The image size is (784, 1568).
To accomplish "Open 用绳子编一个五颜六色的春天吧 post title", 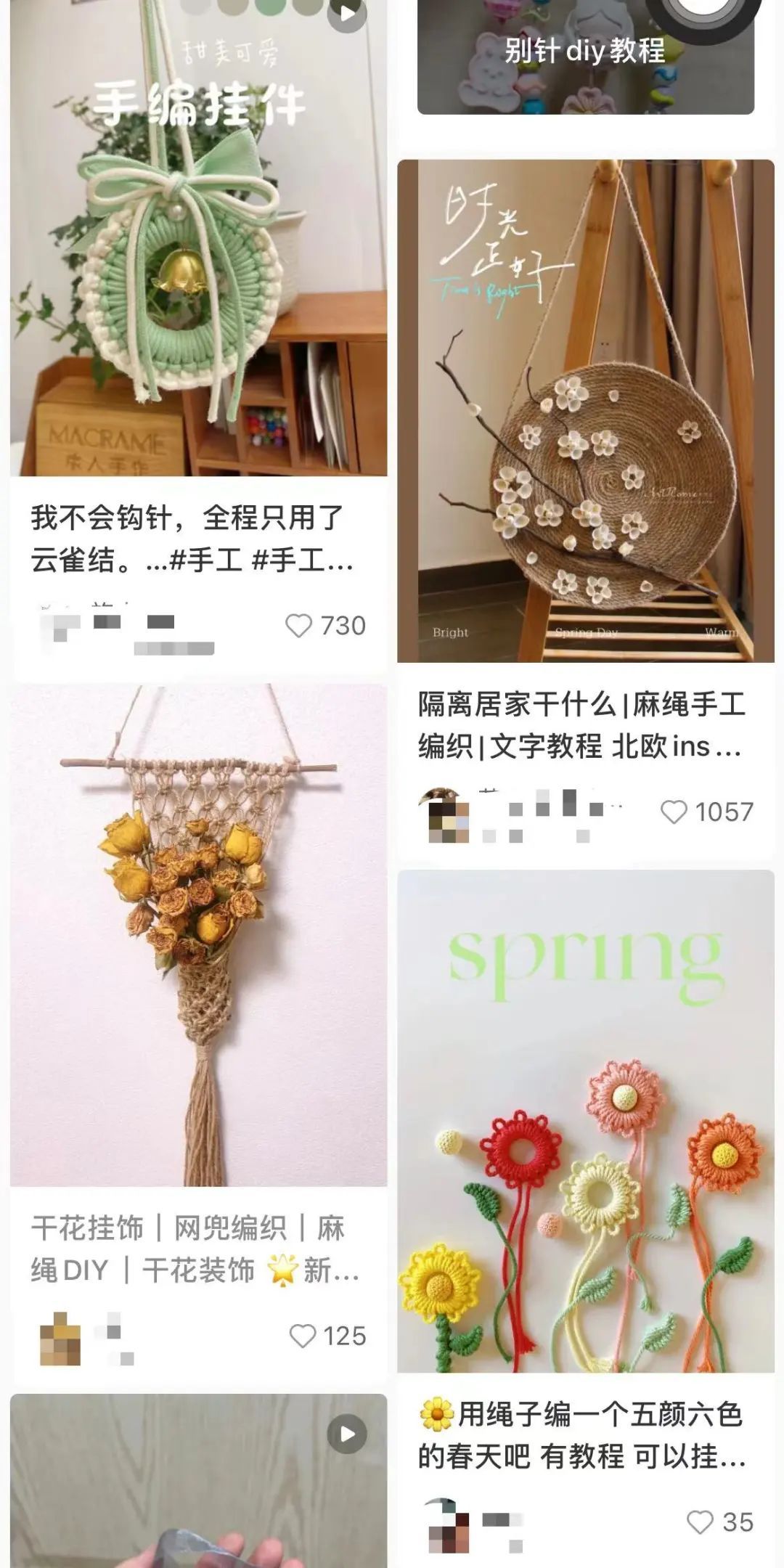I will coord(581,1435).
